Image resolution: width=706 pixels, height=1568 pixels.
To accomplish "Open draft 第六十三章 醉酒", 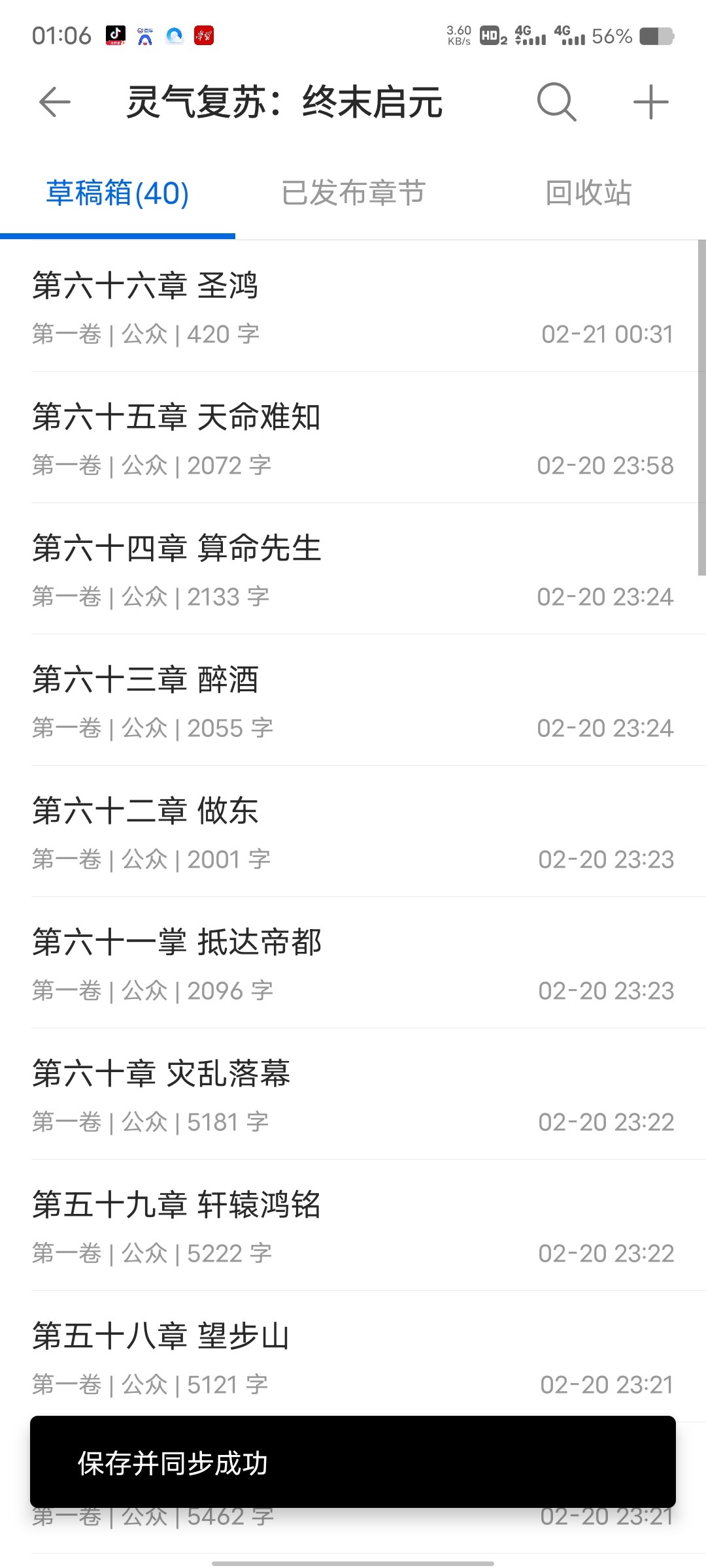I will click(x=353, y=700).
